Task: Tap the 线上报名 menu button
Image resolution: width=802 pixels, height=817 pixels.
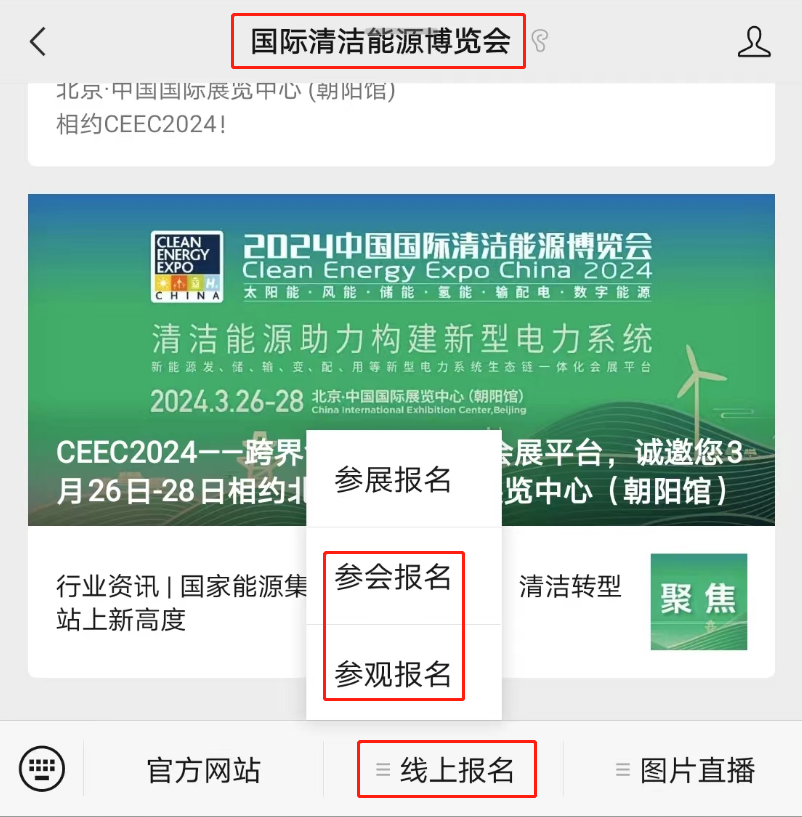Action: pyautogui.click(x=447, y=770)
